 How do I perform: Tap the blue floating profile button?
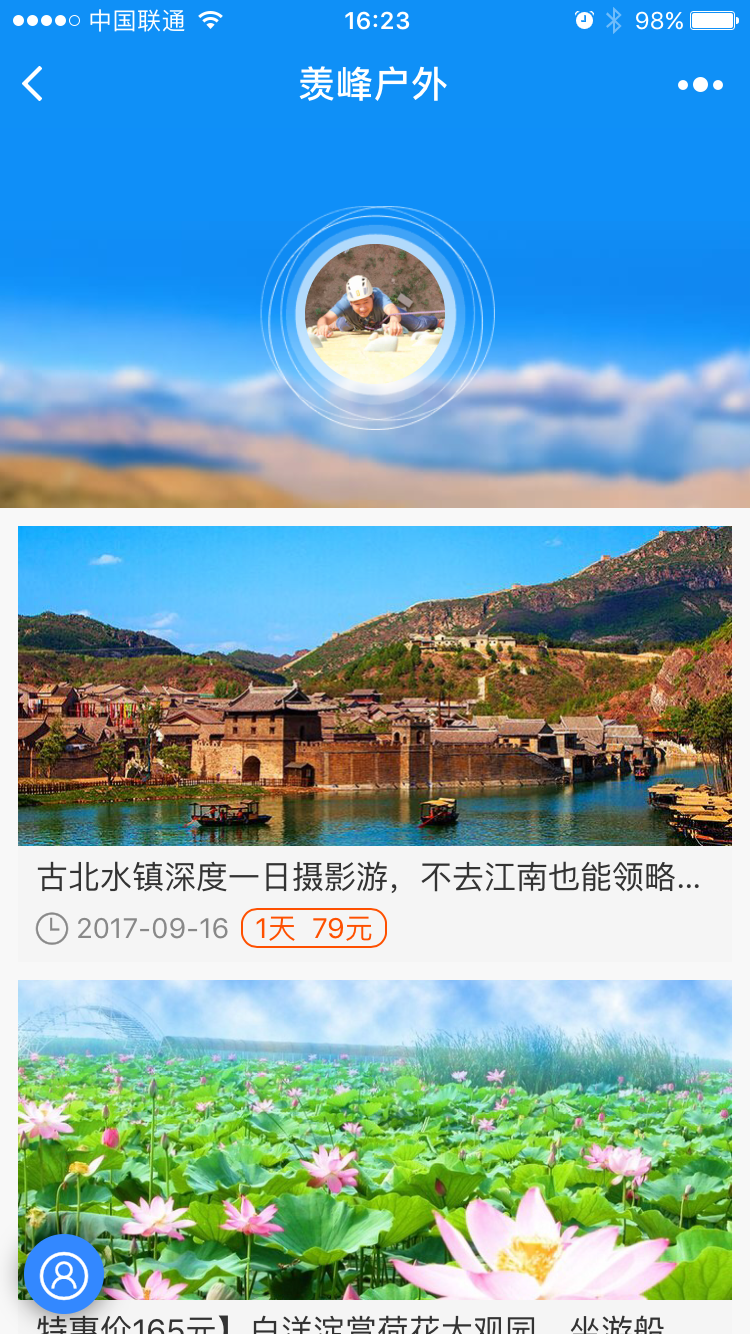64,1274
